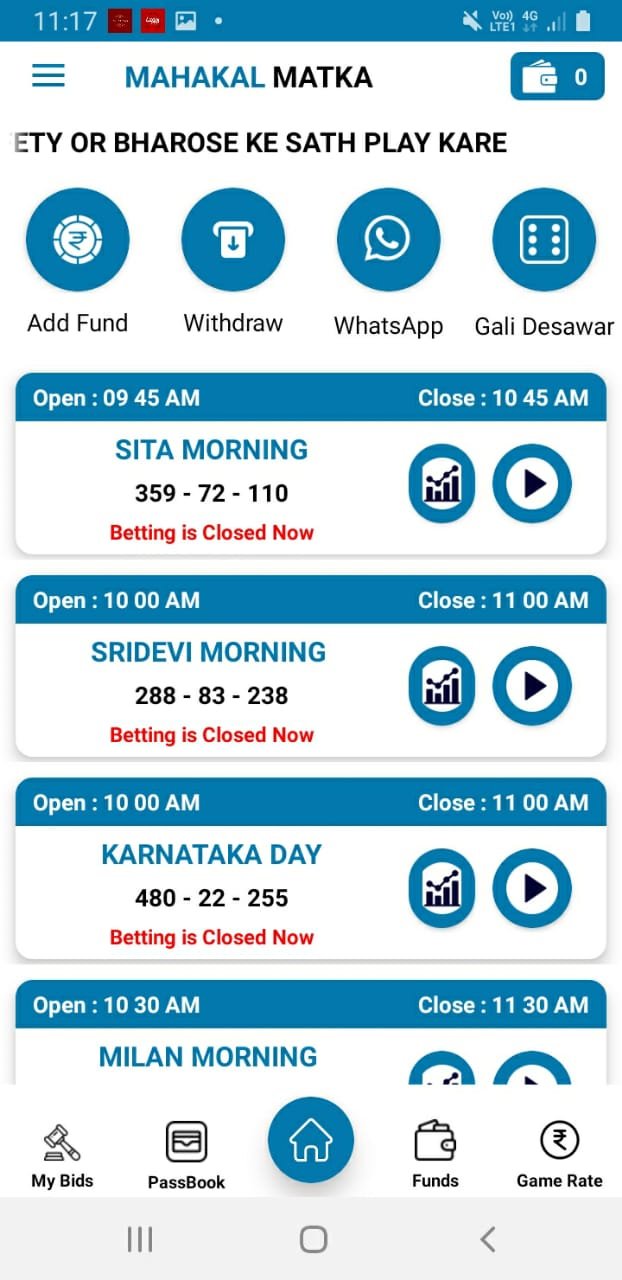
Task: View the chart for Karnataka Day
Action: coord(442,888)
